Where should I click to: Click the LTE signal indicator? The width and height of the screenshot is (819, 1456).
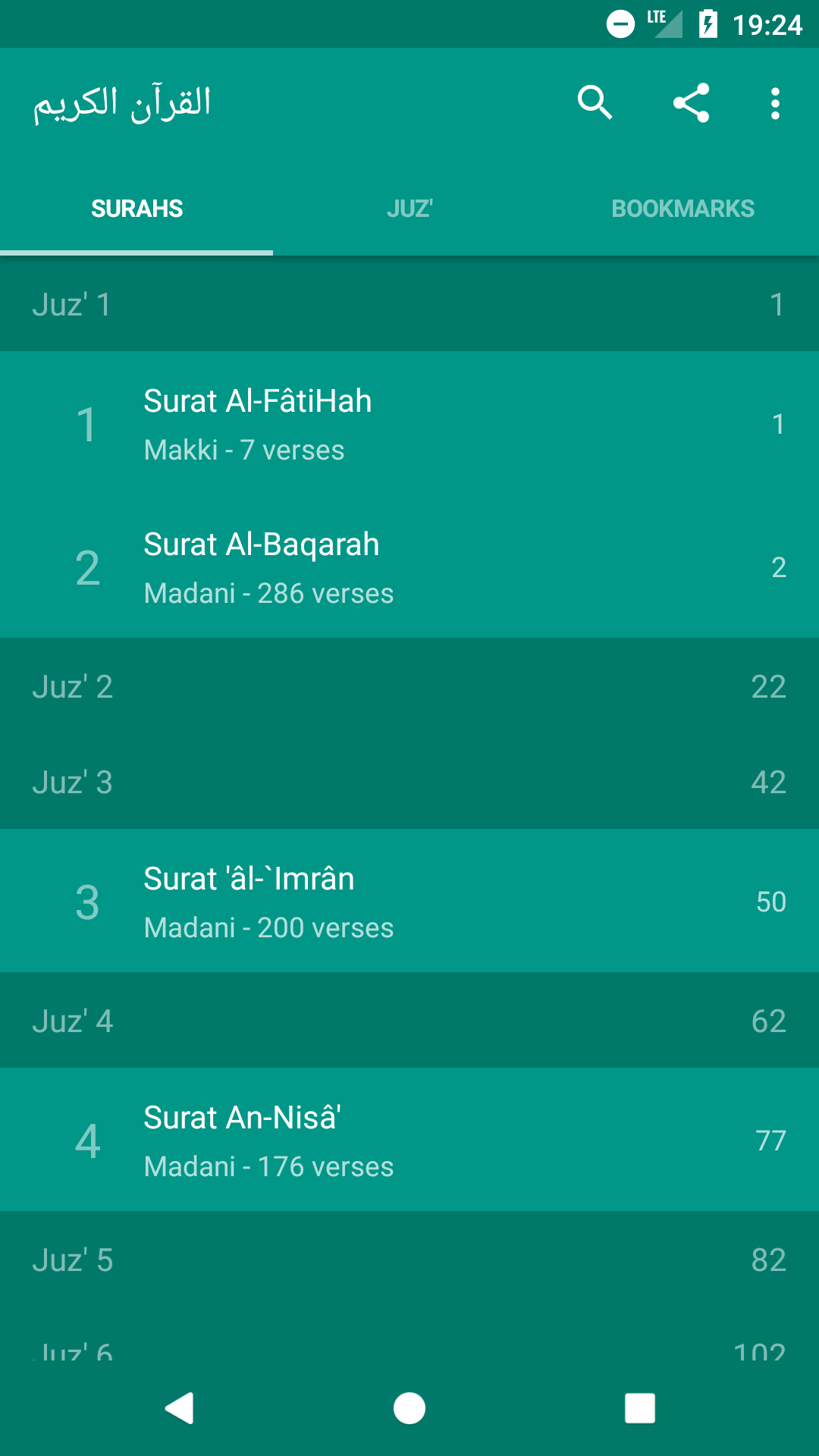[x=666, y=24]
